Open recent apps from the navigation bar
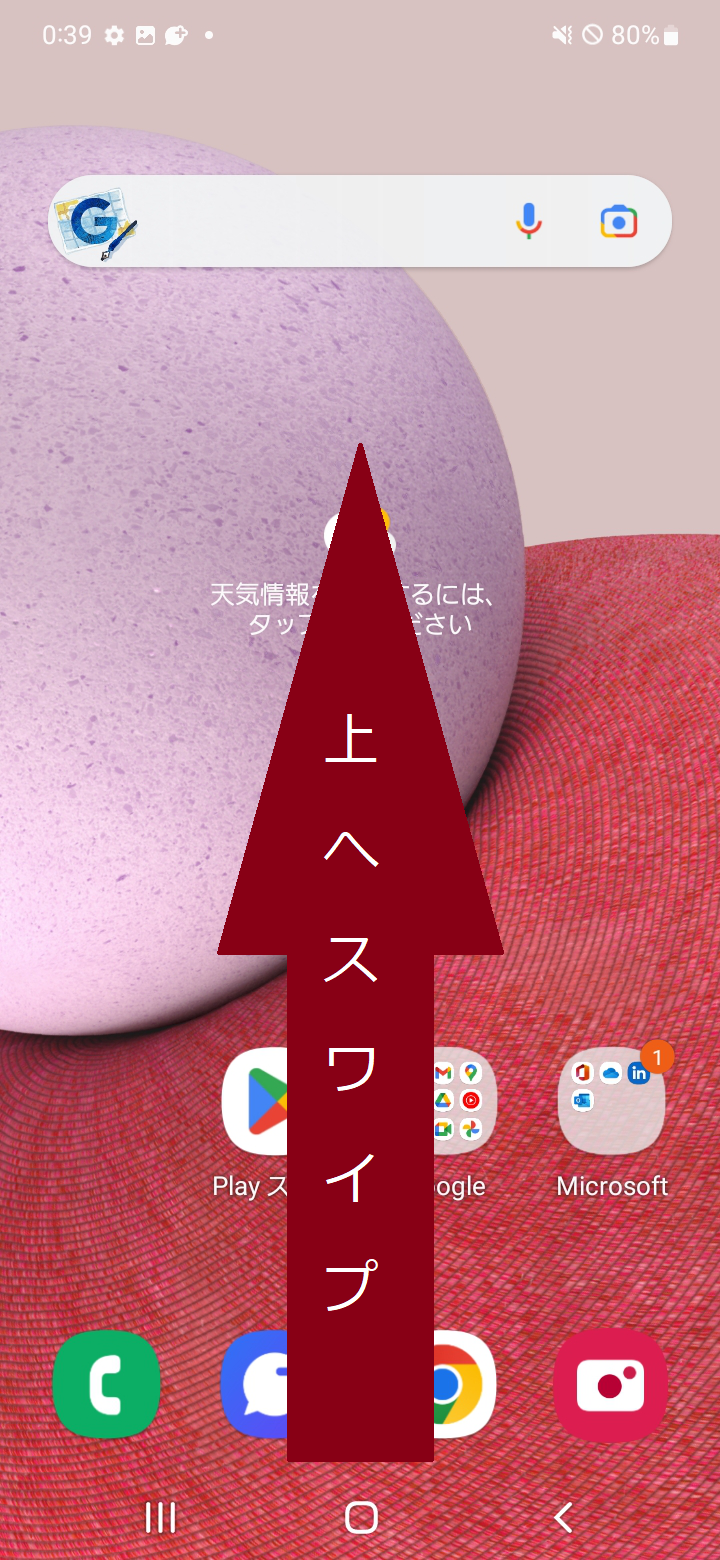This screenshot has width=720, height=1560. coord(160,1517)
